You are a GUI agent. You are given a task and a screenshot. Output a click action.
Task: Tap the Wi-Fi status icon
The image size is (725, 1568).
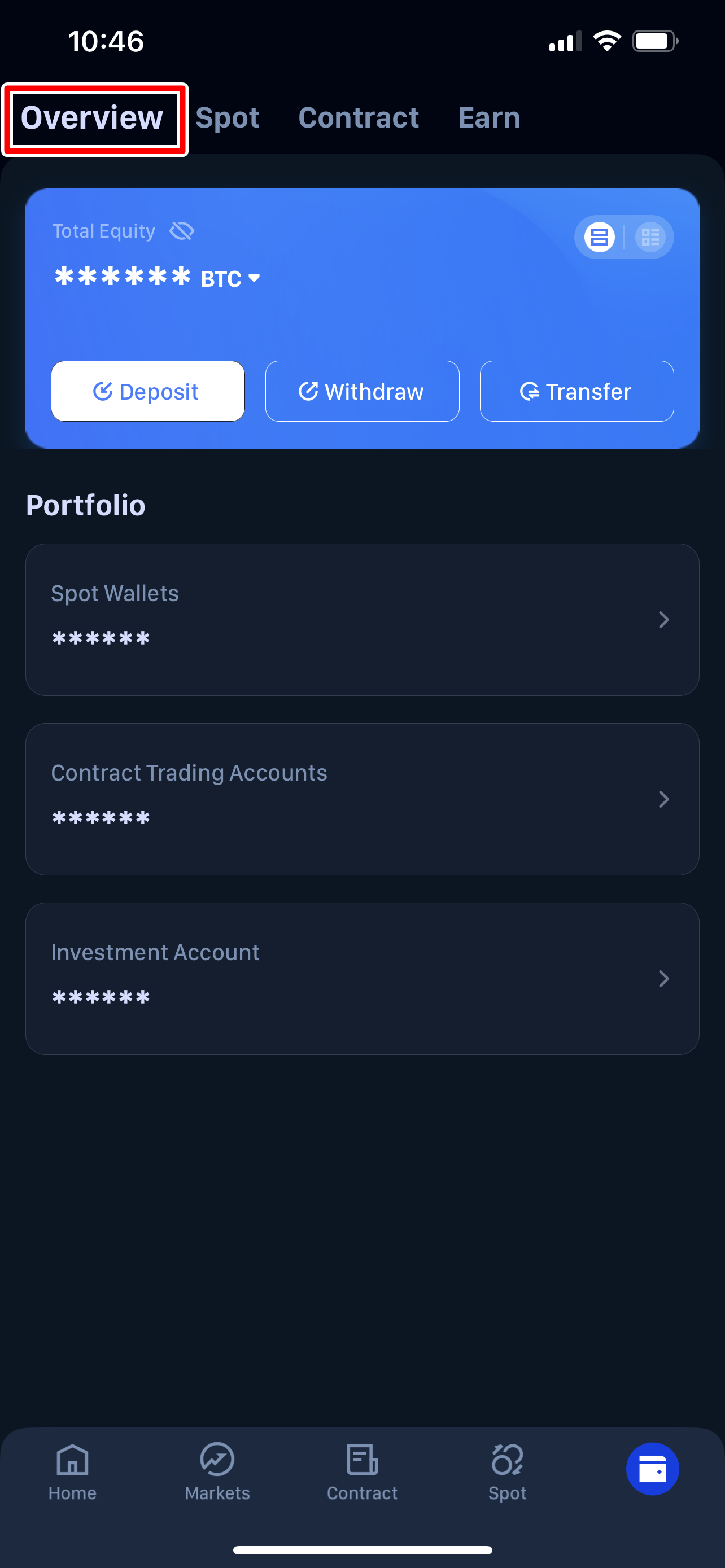pyautogui.click(x=606, y=40)
